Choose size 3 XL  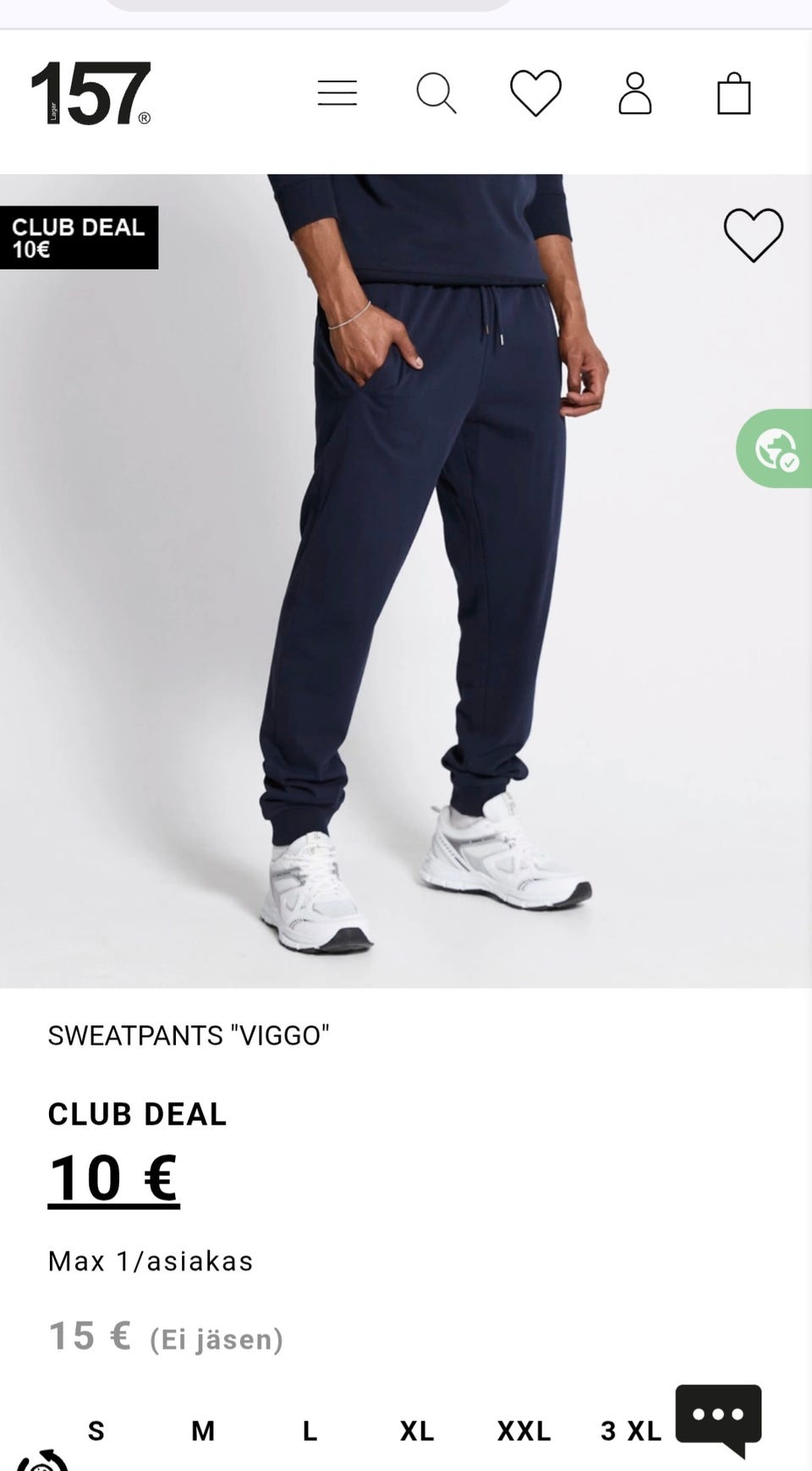coord(631,1430)
